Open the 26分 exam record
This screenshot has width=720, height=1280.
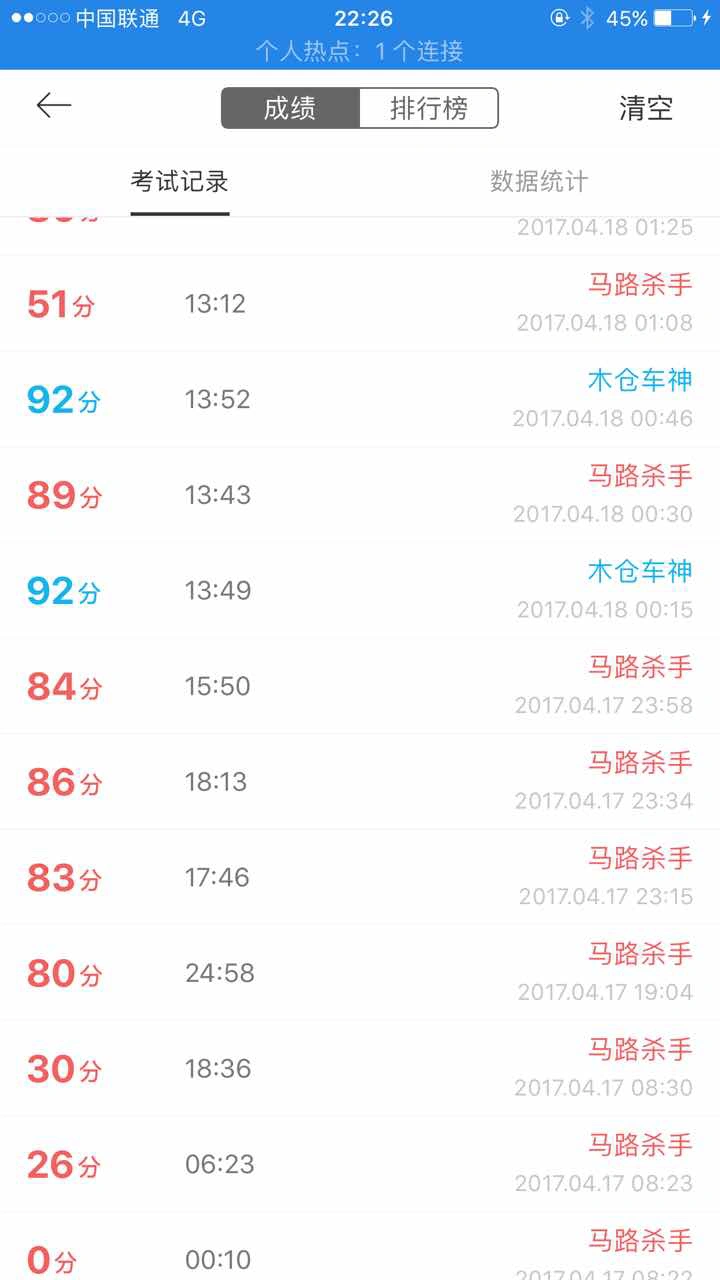(360, 1164)
